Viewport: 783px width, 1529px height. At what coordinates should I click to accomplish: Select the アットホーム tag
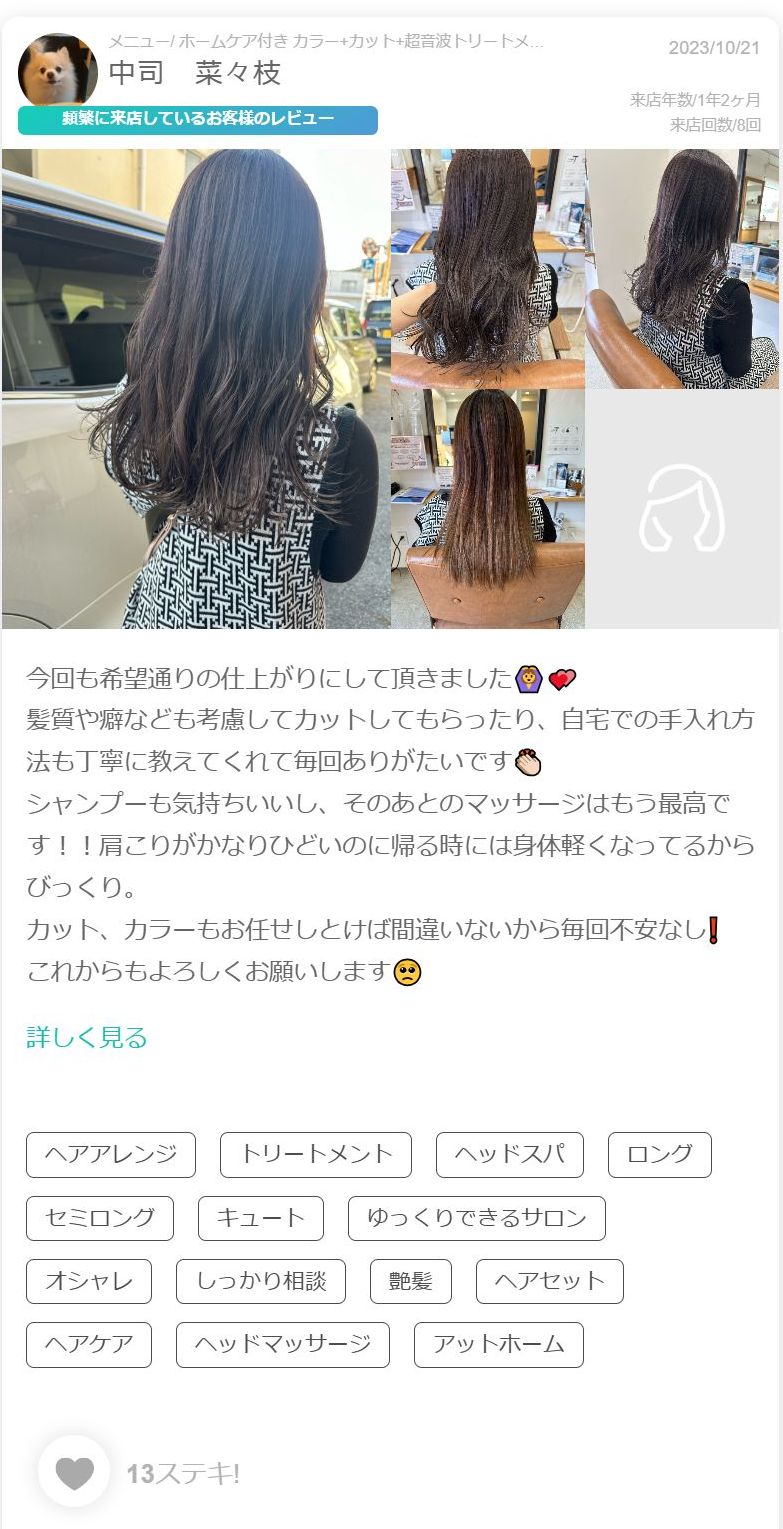[x=499, y=1345]
